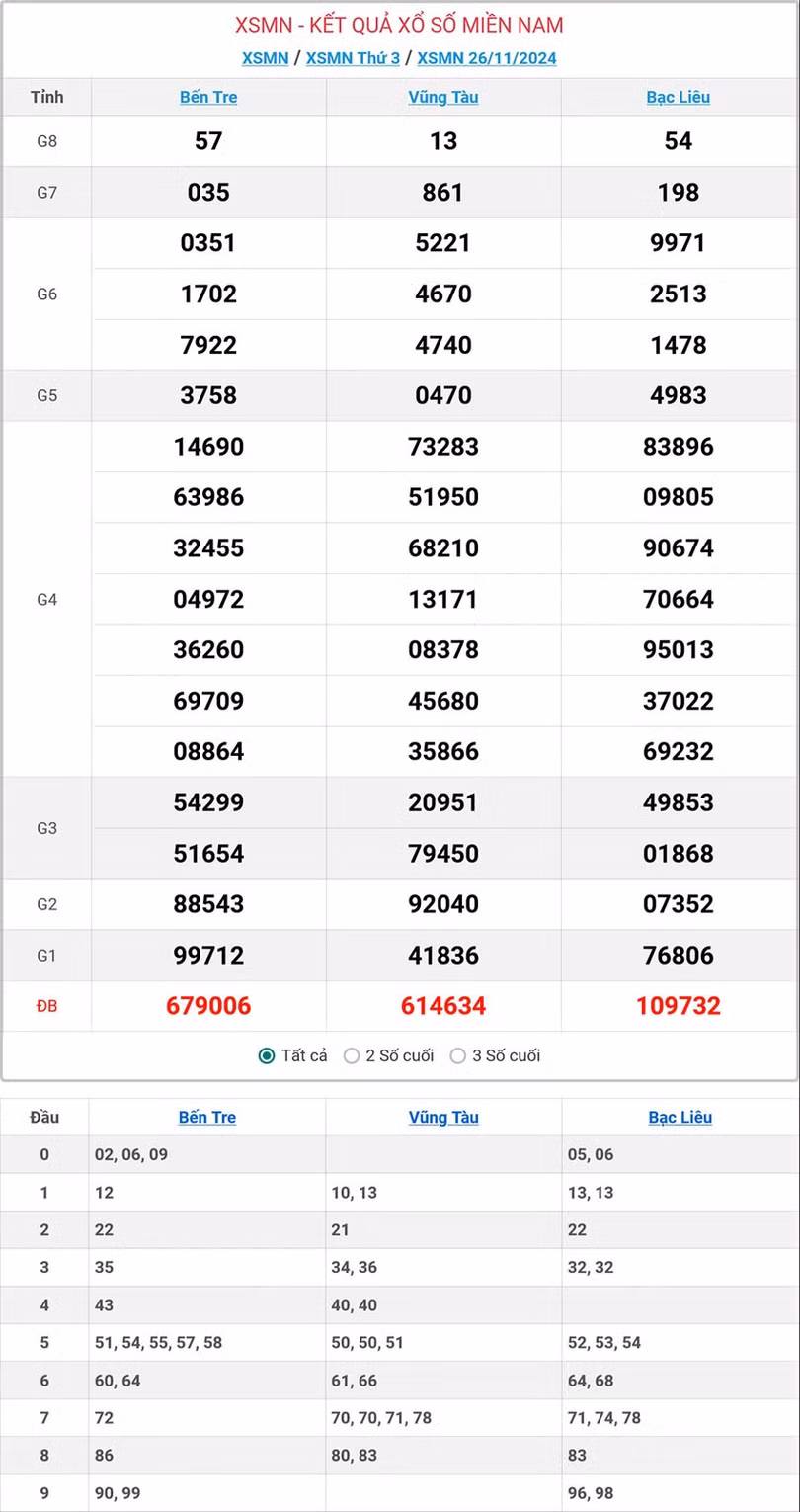This screenshot has height=1512, width=800.
Task: Open the XSMN 26/11/2024 link
Action: click(x=486, y=58)
